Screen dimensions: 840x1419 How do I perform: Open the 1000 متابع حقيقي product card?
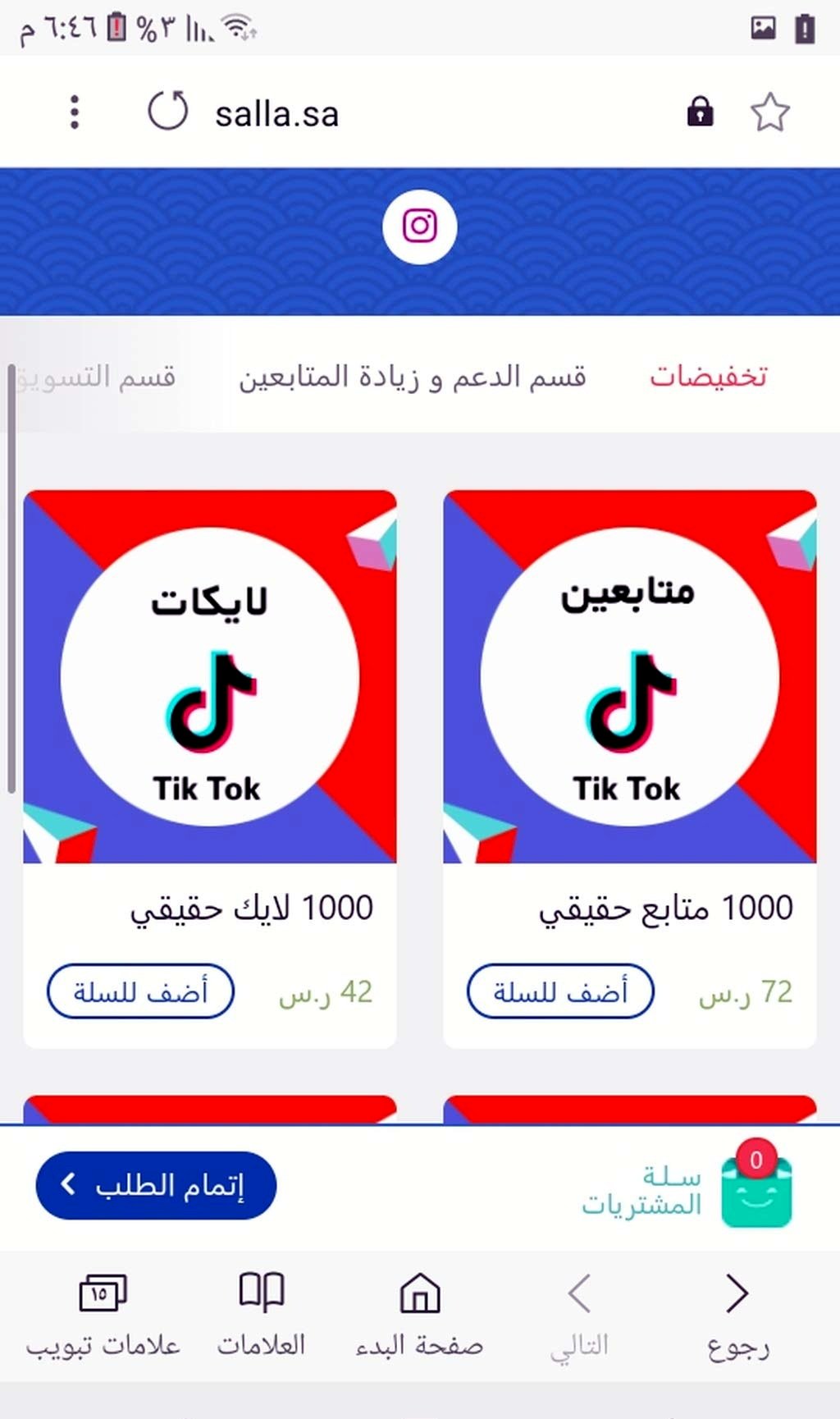(629, 677)
